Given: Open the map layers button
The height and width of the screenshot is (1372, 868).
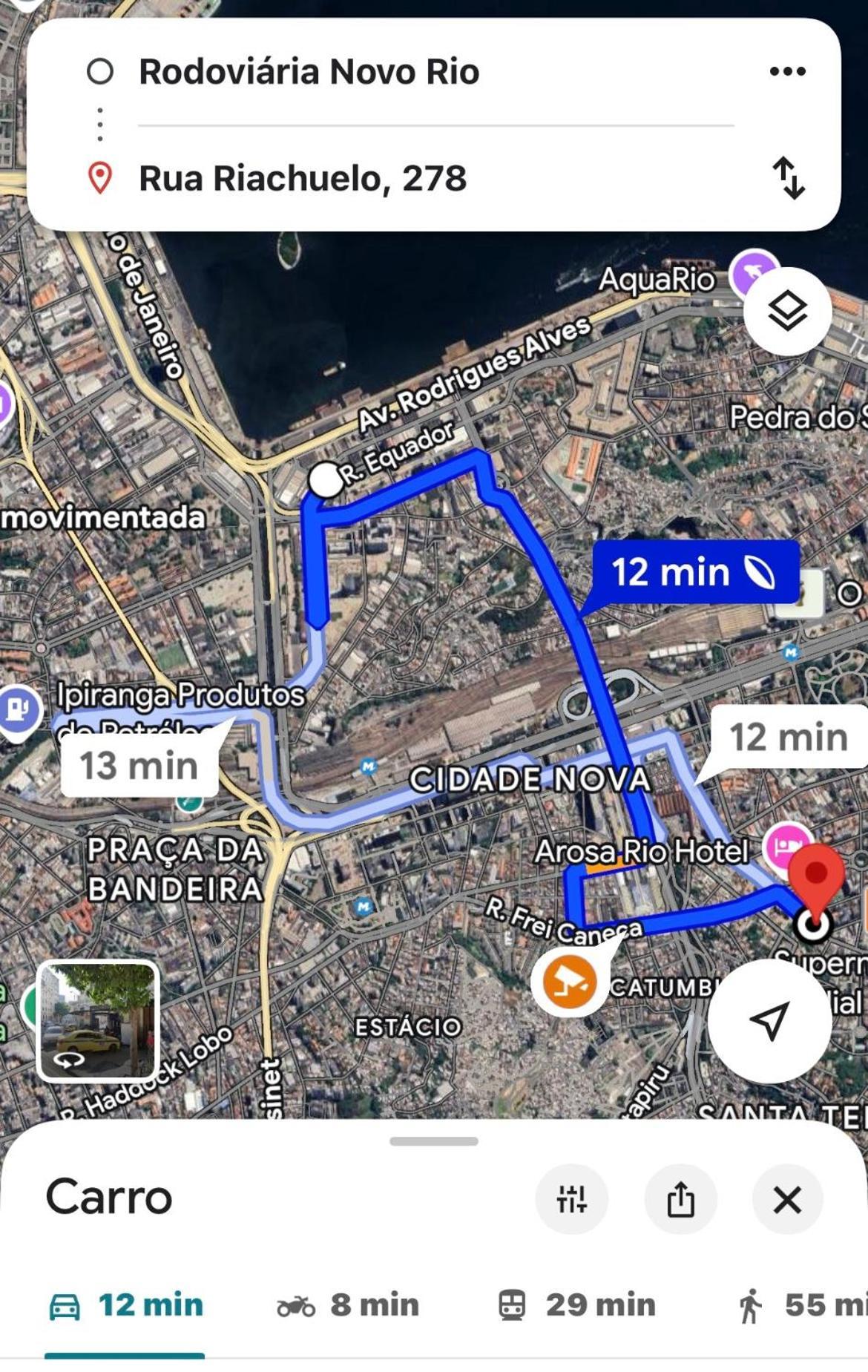Looking at the screenshot, I should 787,311.
